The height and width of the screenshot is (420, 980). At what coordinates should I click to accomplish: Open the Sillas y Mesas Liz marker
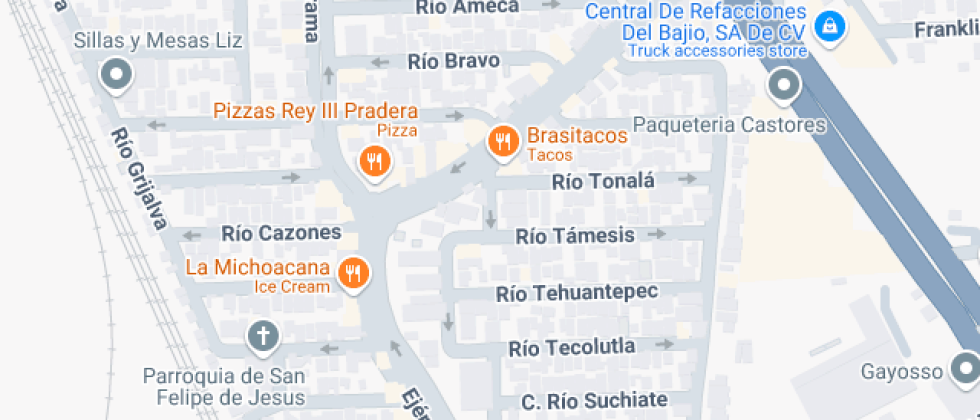point(117,74)
